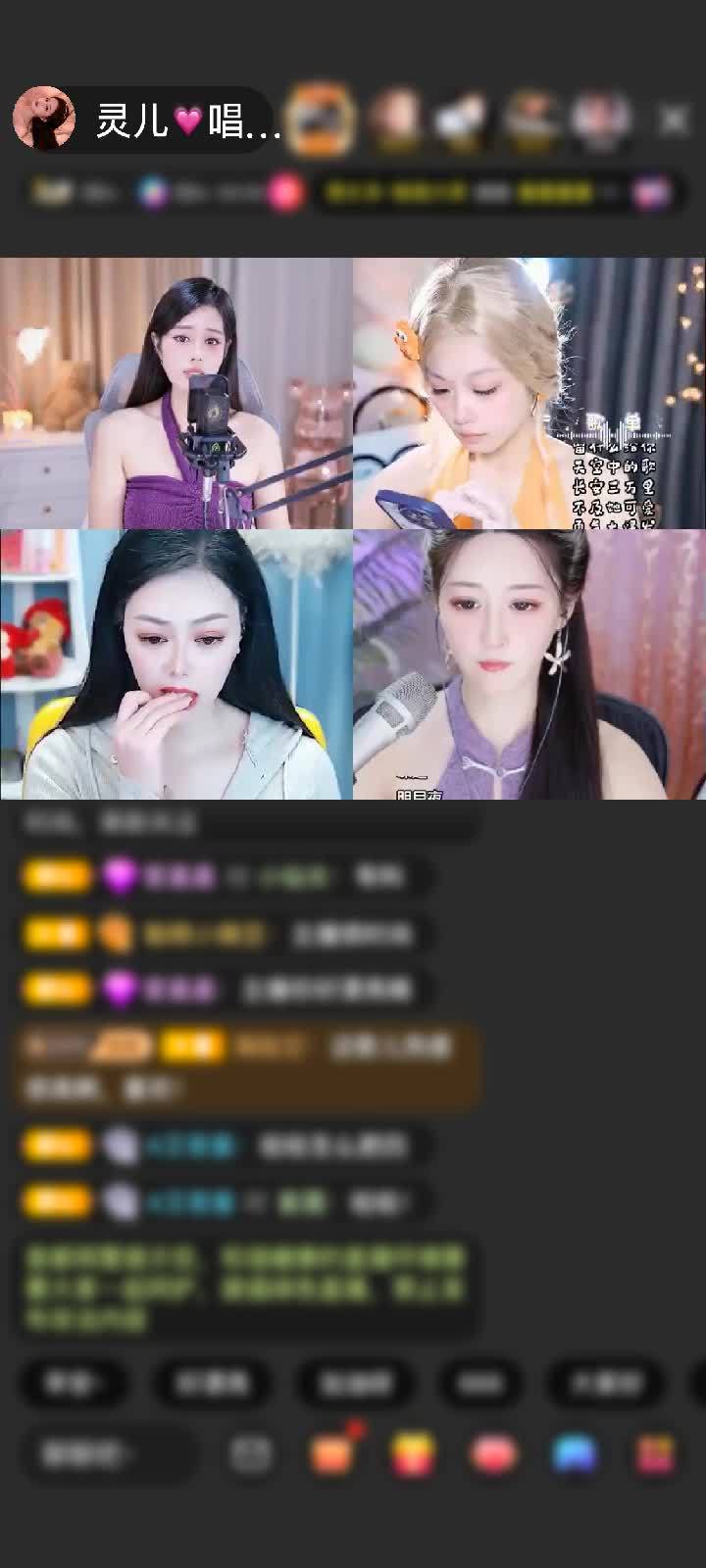Toggle fullscreen for the blonde host's video
Viewport: 706px width, 1568px height.
[529, 387]
